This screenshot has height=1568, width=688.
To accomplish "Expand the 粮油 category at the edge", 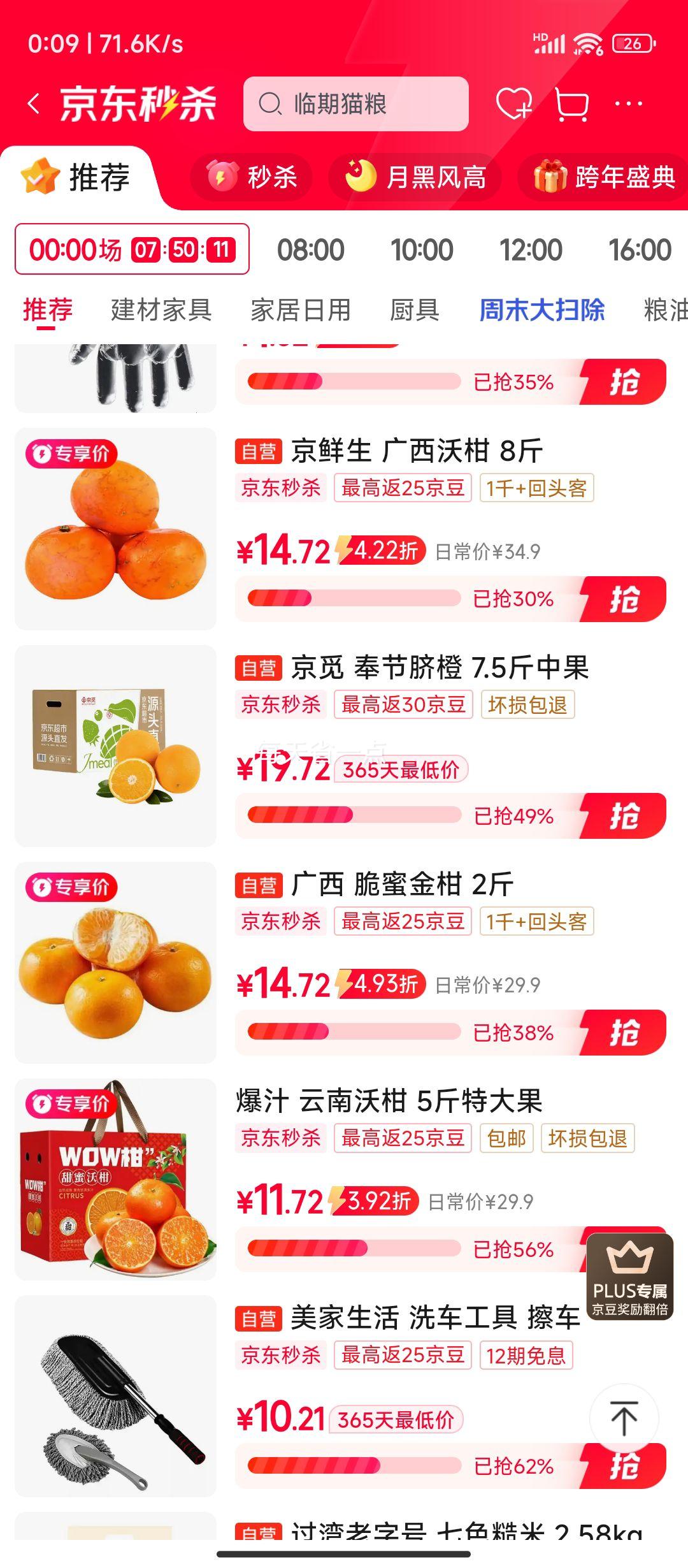I will point(664,309).
